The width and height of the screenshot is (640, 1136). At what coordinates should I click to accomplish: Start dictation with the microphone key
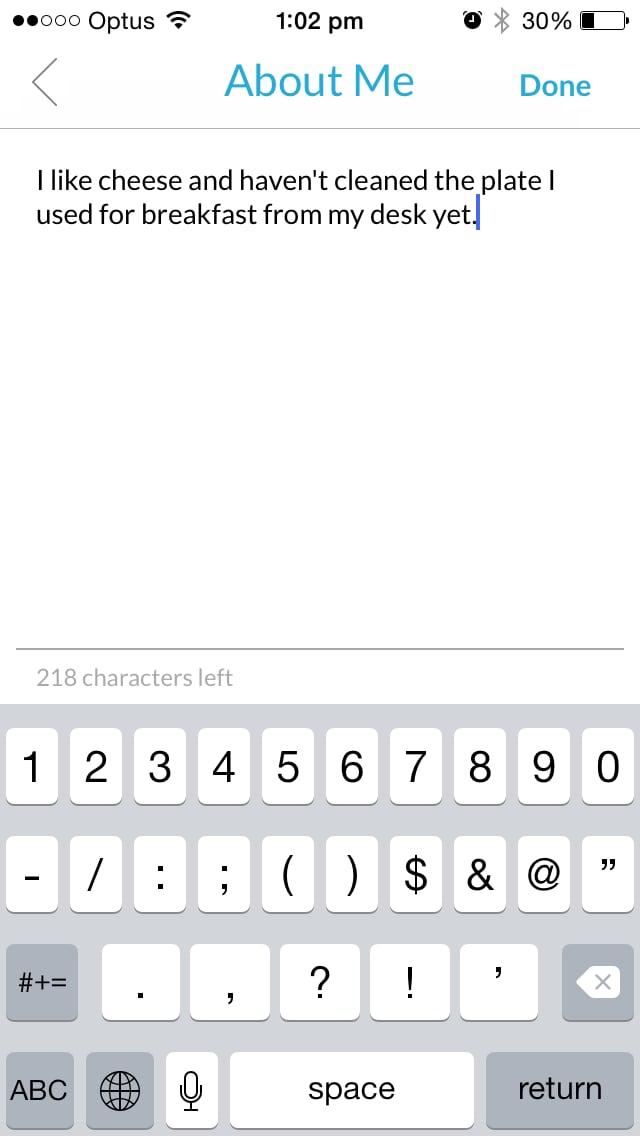coord(191,1089)
